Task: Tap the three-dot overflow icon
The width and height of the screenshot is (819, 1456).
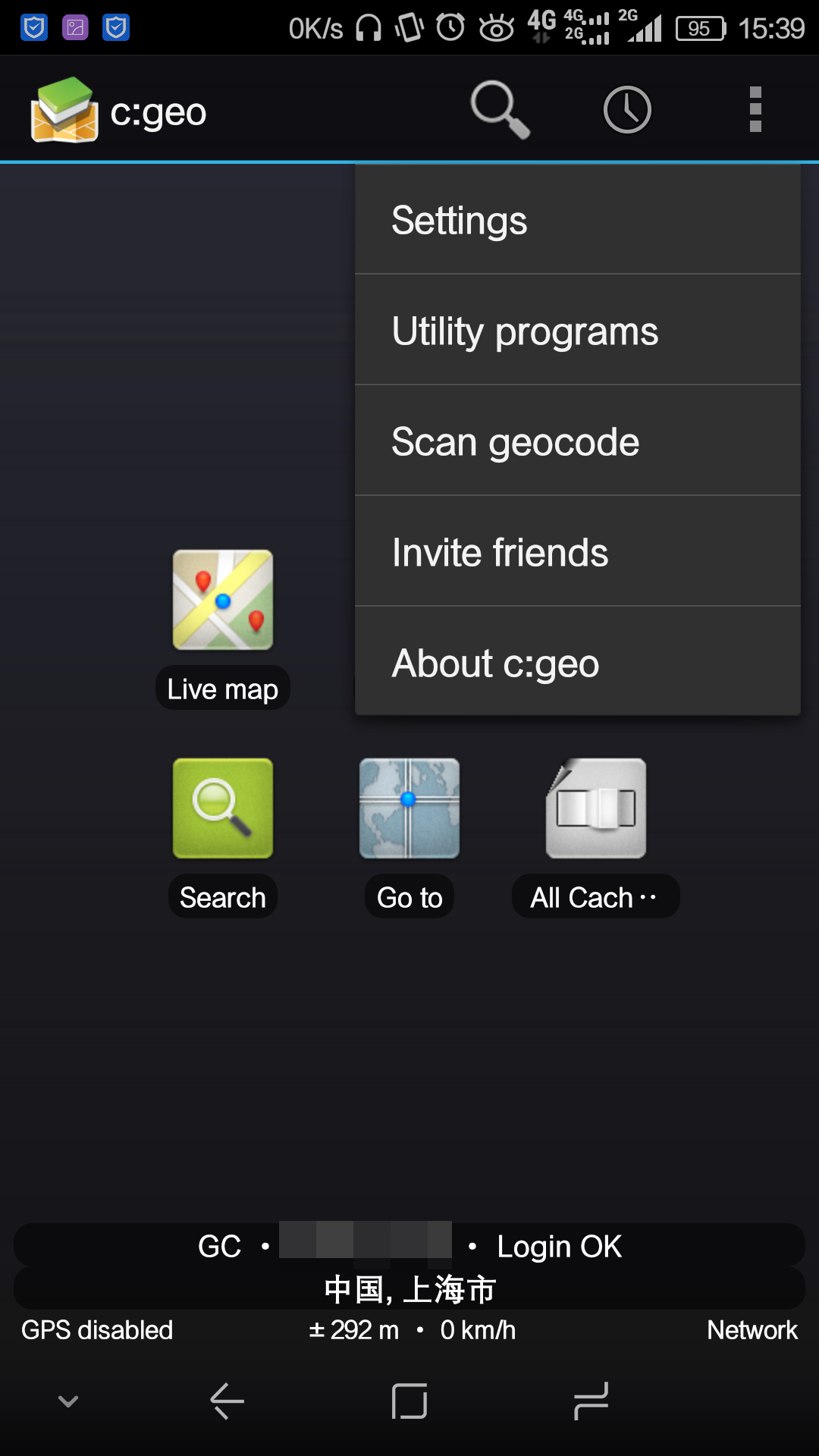Action: pyautogui.click(x=755, y=110)
